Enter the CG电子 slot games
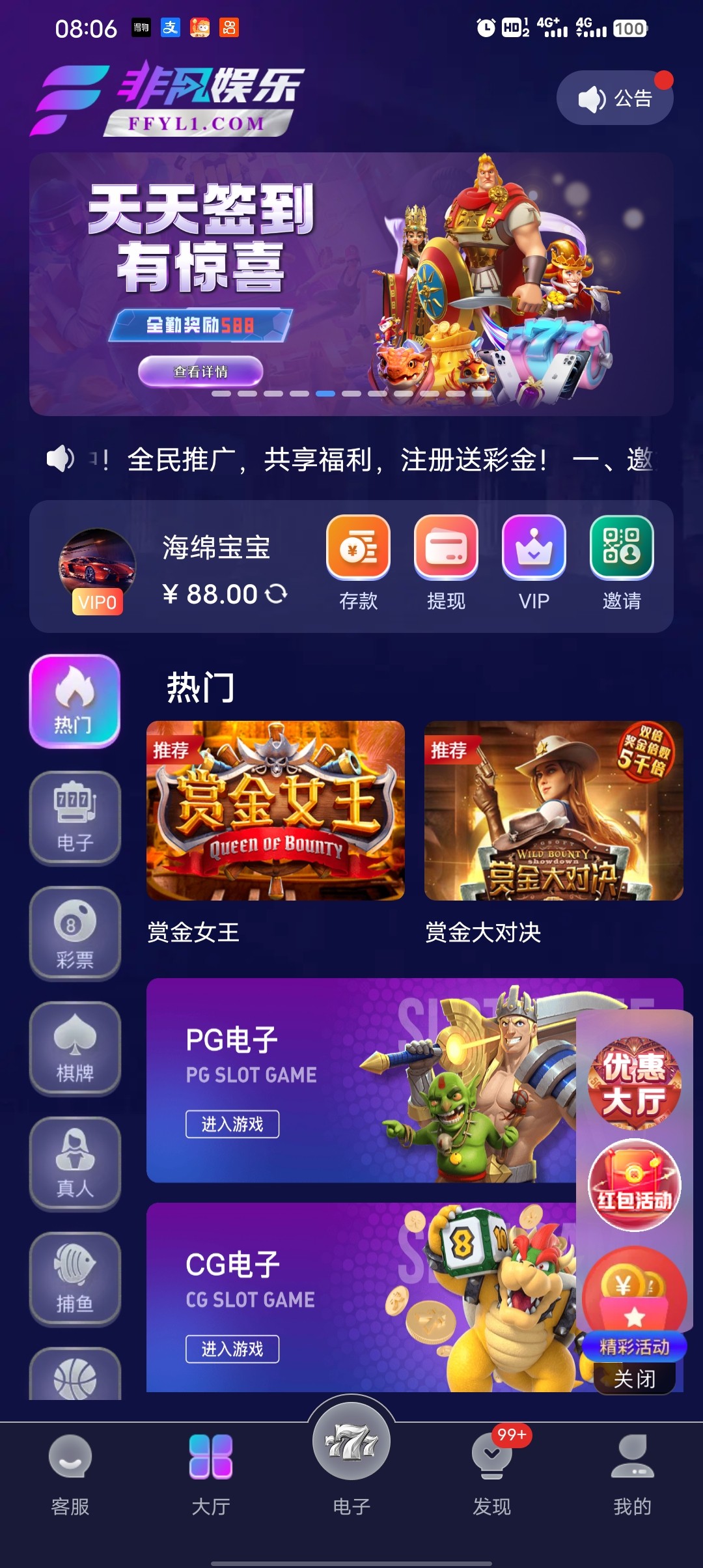The height and width of the screenshot is (1568, 703). [232, 1349]
